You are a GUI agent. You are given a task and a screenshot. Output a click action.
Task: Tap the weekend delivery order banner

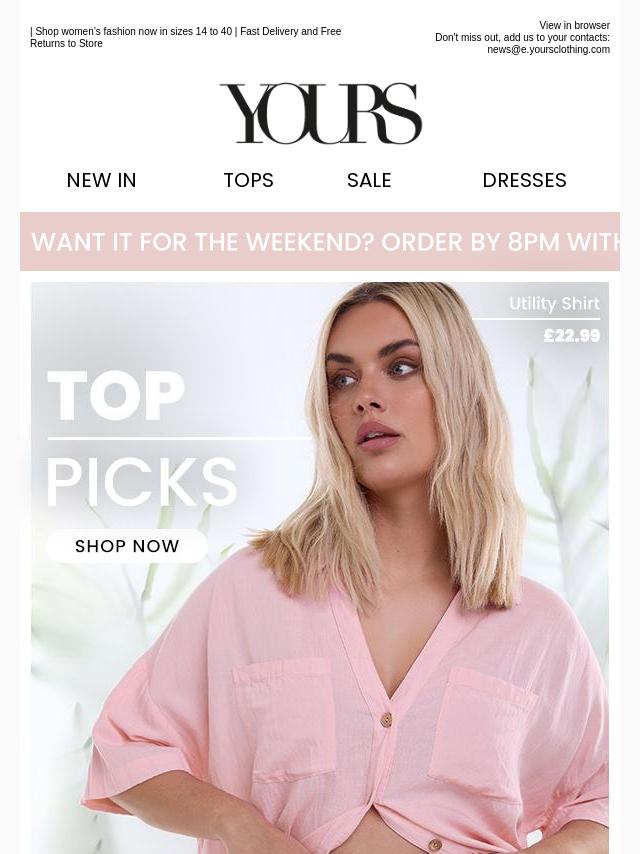click(320, 242)
